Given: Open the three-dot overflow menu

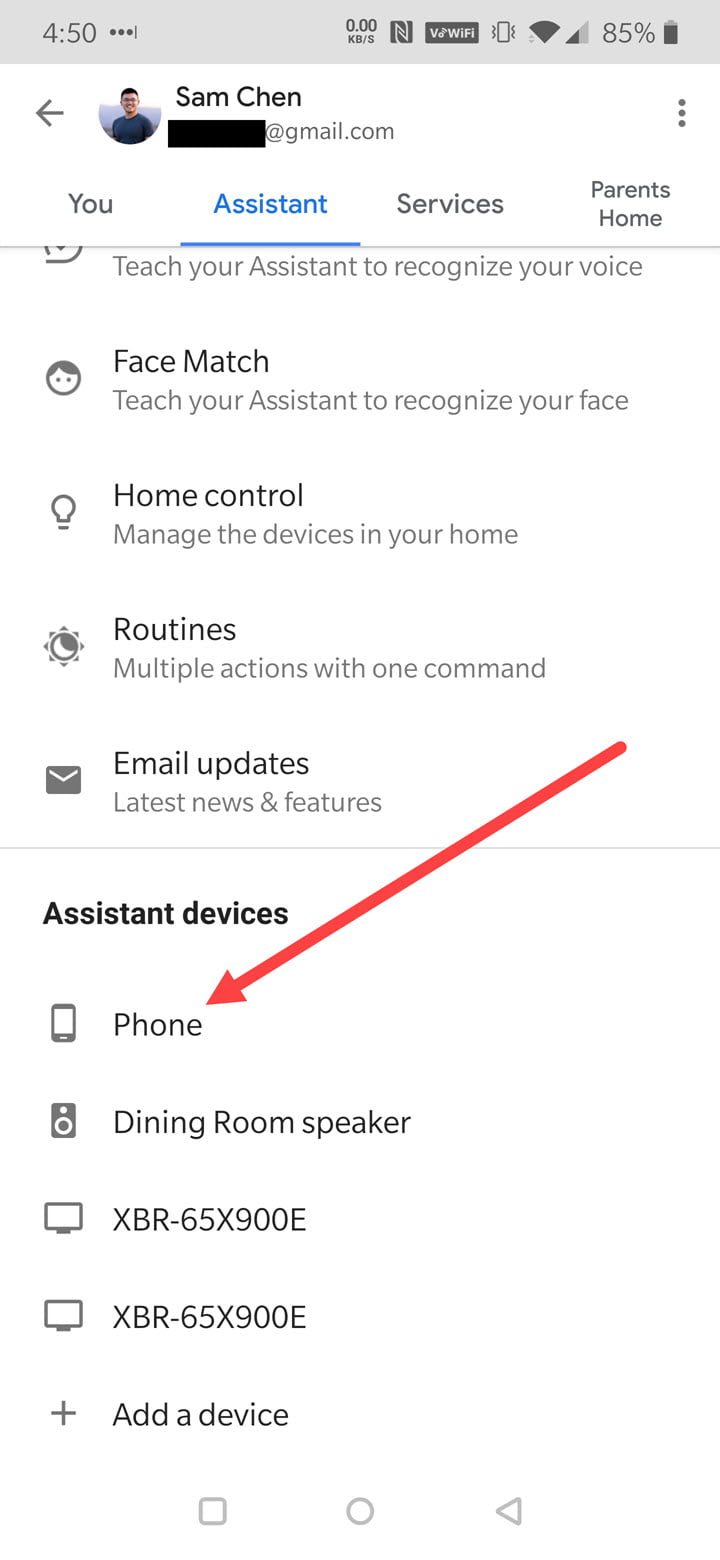Looking at the screenshot, I should click(681, 113).
